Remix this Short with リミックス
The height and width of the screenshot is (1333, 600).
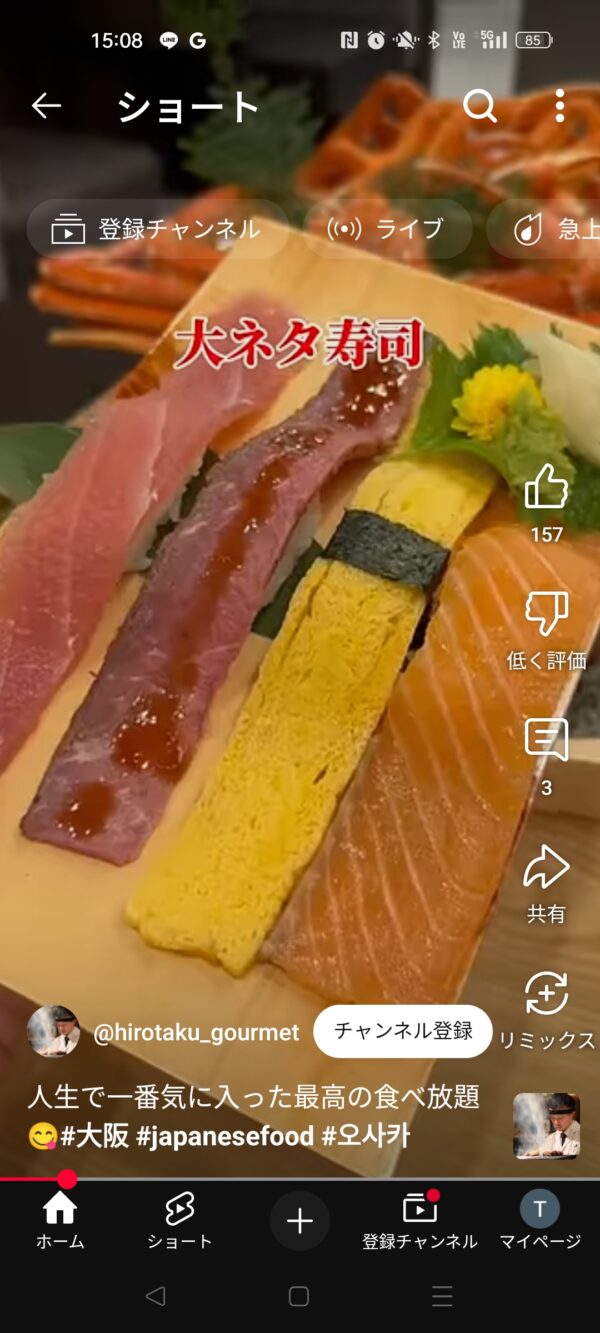tap(546, 994)
